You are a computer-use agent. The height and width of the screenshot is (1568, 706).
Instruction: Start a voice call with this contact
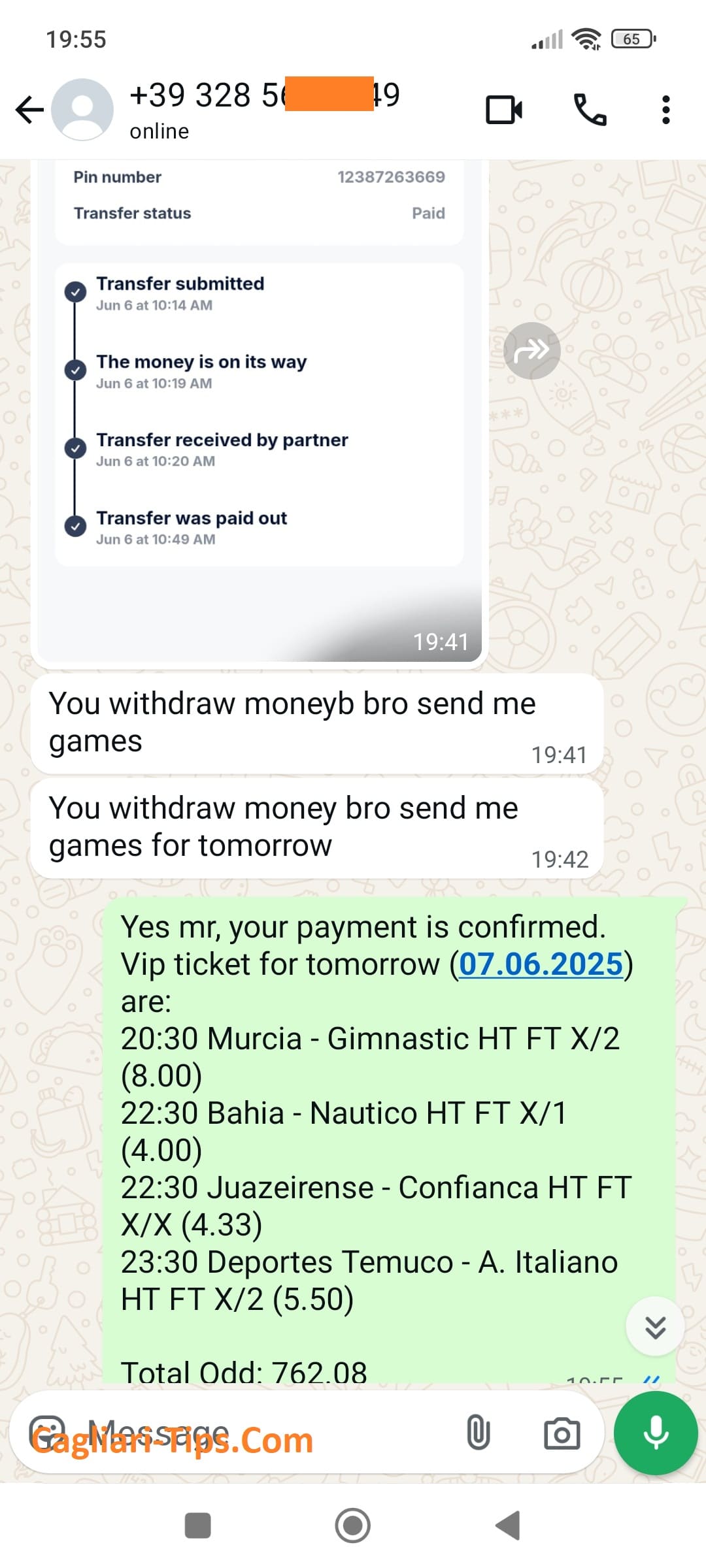[590, 110]
